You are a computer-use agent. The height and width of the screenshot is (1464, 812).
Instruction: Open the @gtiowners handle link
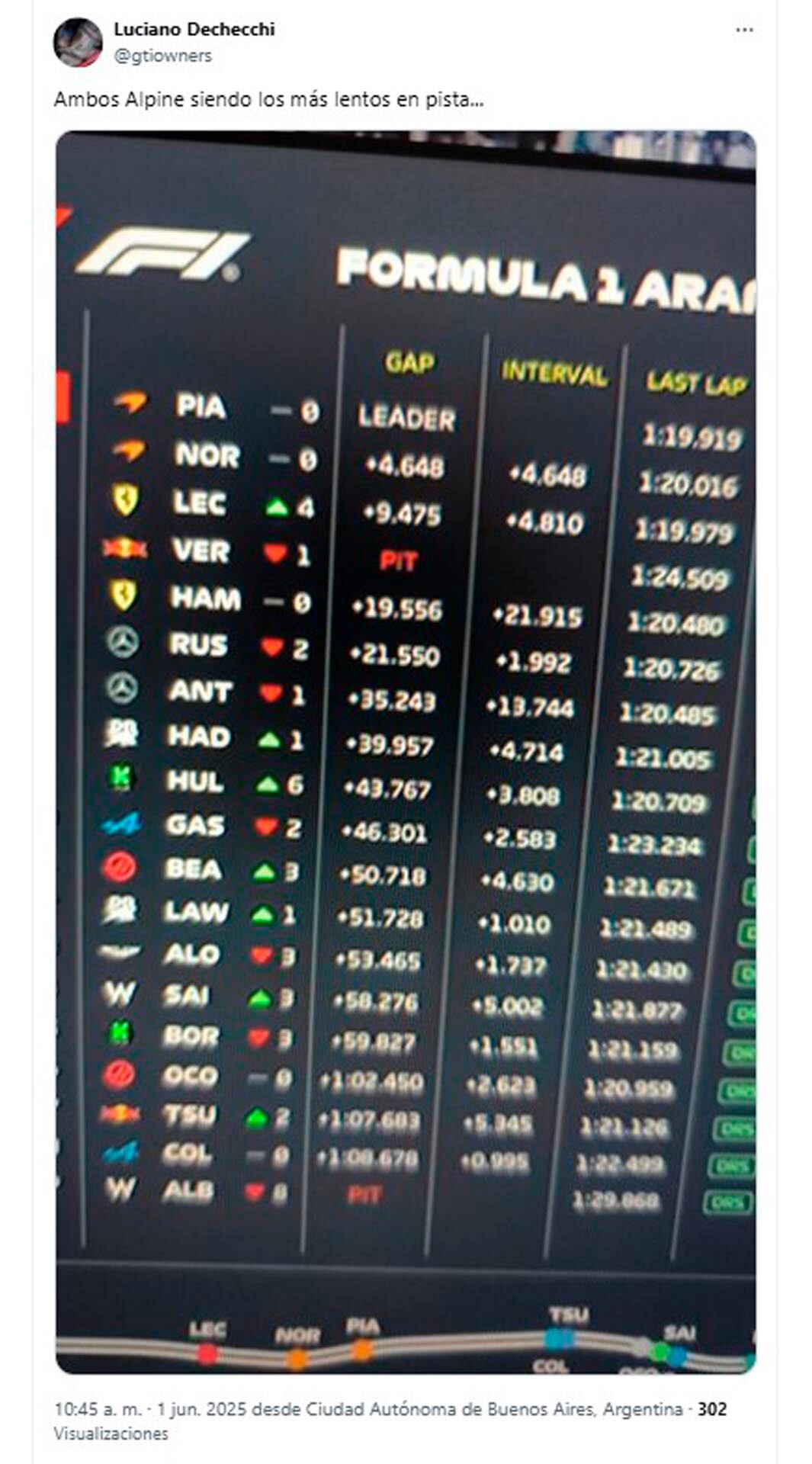coord(162,56)
